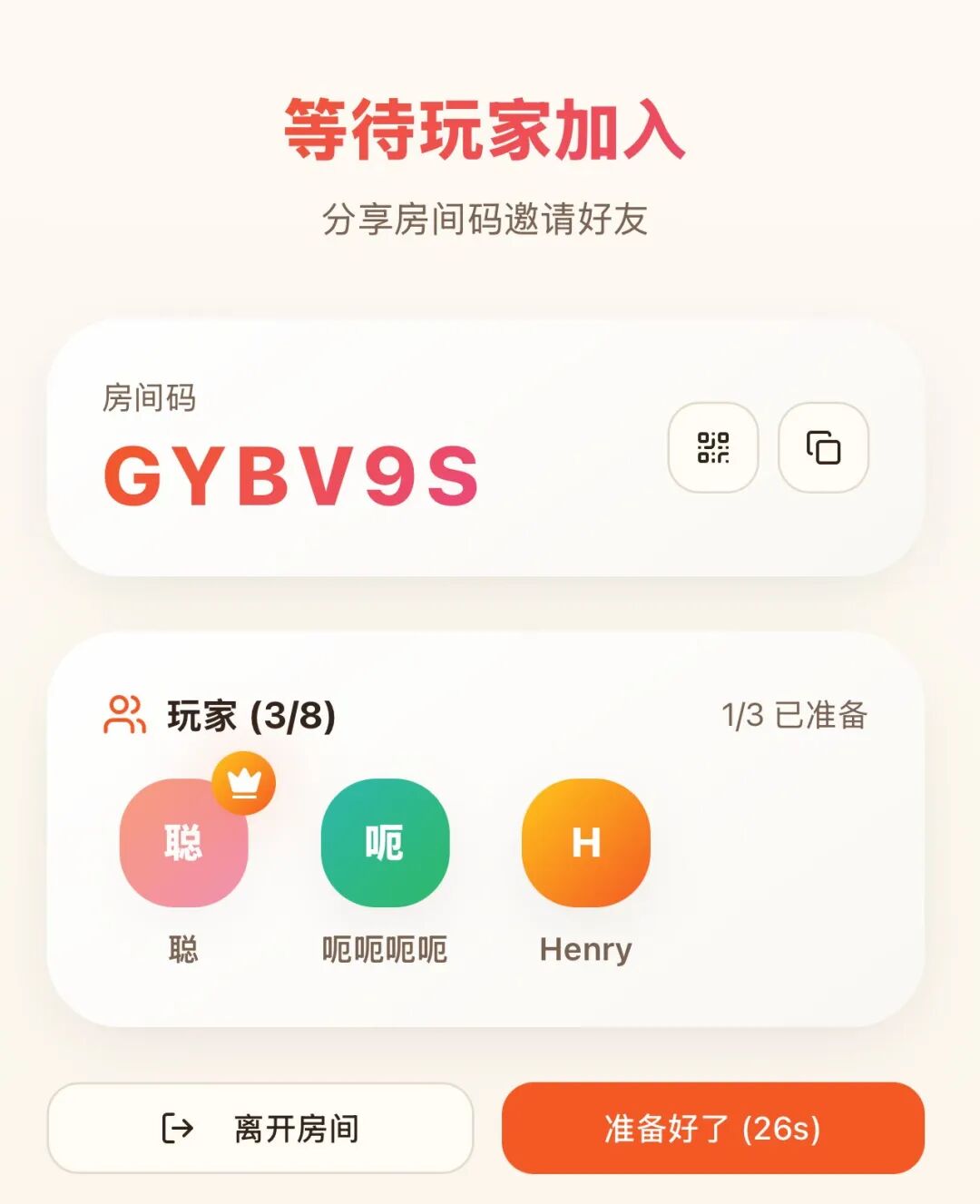Copy the room code GYBV9S
This screenshot has height=1204, width=980.
coord(823,447)
